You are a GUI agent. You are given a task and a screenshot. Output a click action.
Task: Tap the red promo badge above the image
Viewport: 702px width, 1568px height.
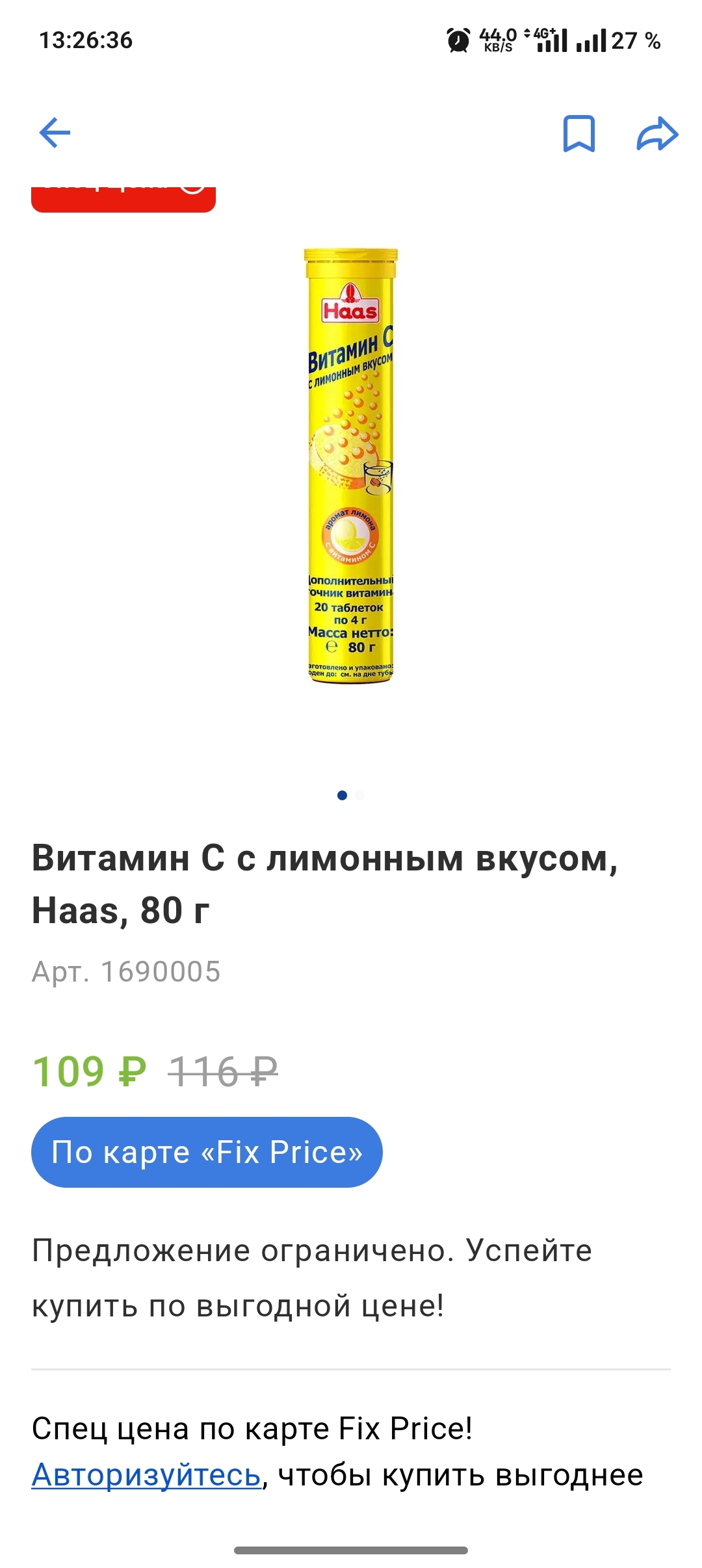coord(123,198)
